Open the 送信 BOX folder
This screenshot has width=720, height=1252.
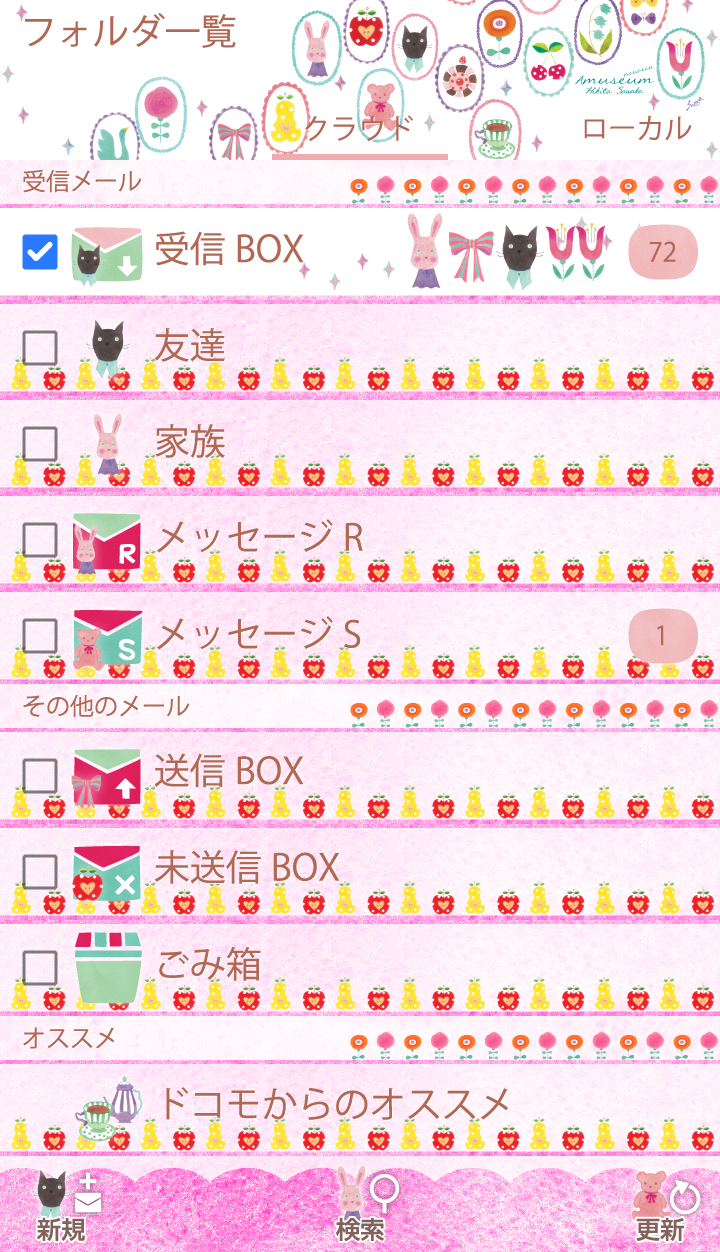point(230,772)
